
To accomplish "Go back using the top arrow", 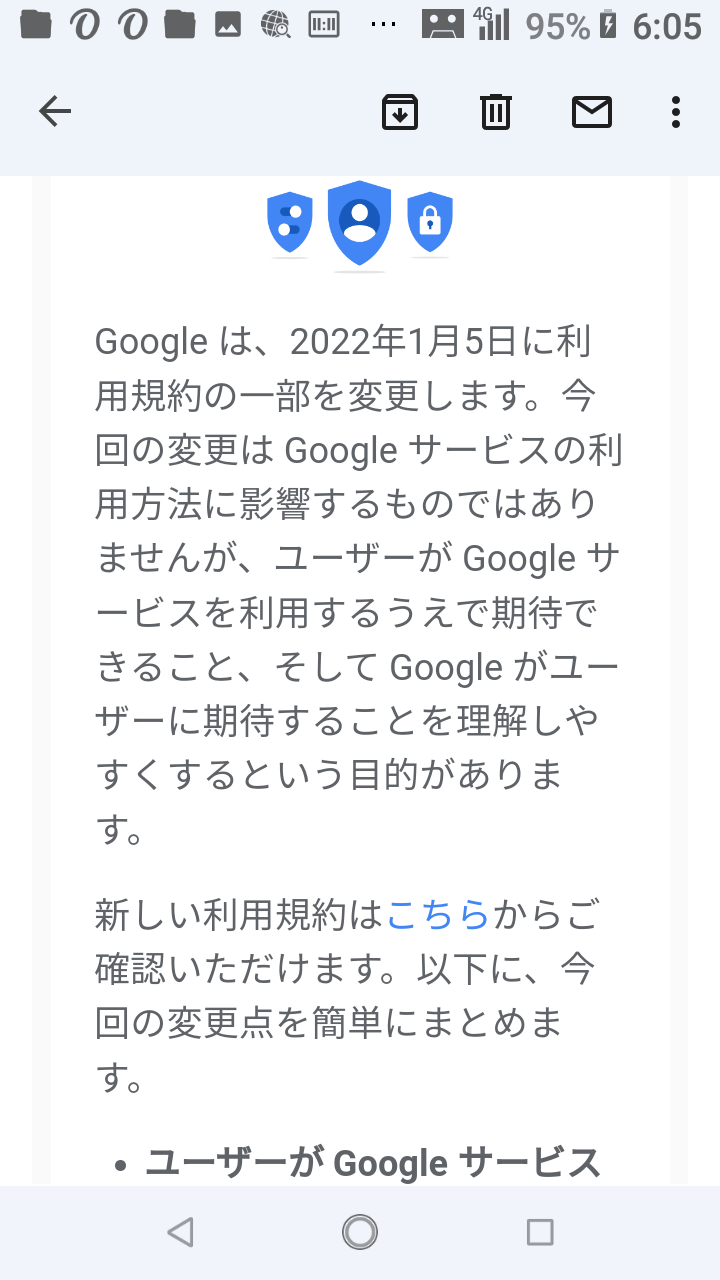I will (55, 112).
